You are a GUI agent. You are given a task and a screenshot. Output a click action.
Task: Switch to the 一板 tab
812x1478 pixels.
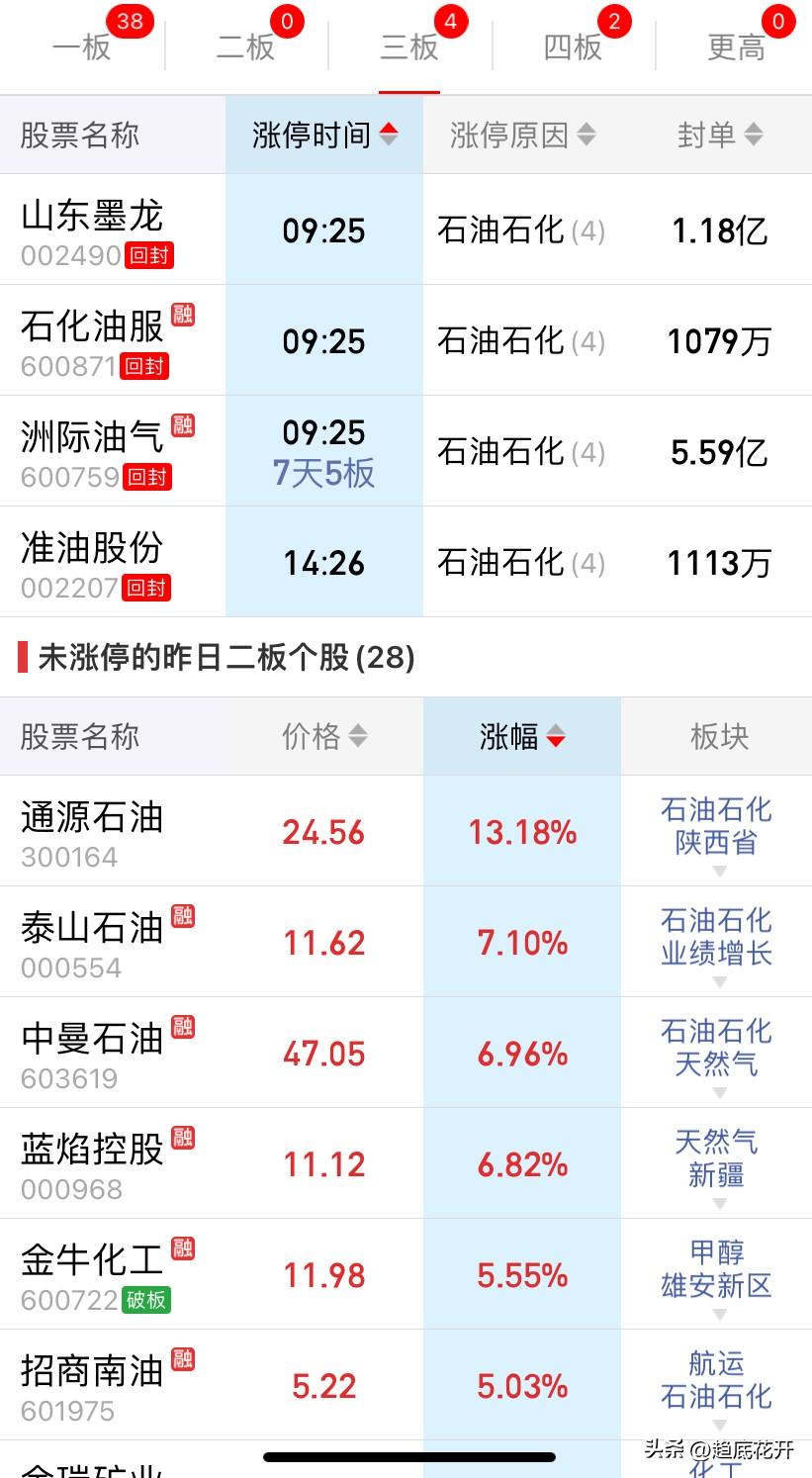(x=83, y=47)
